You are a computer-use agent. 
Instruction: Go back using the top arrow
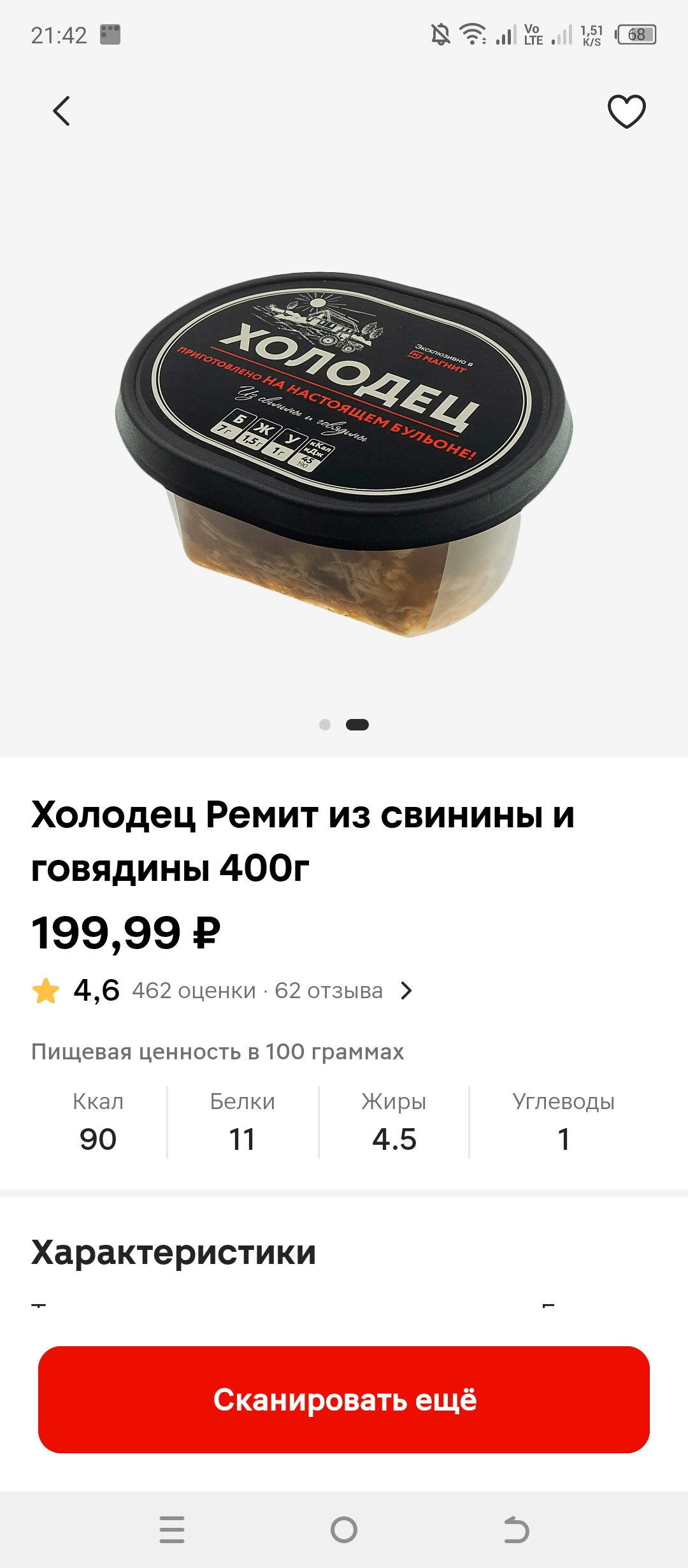pos(61,112)
